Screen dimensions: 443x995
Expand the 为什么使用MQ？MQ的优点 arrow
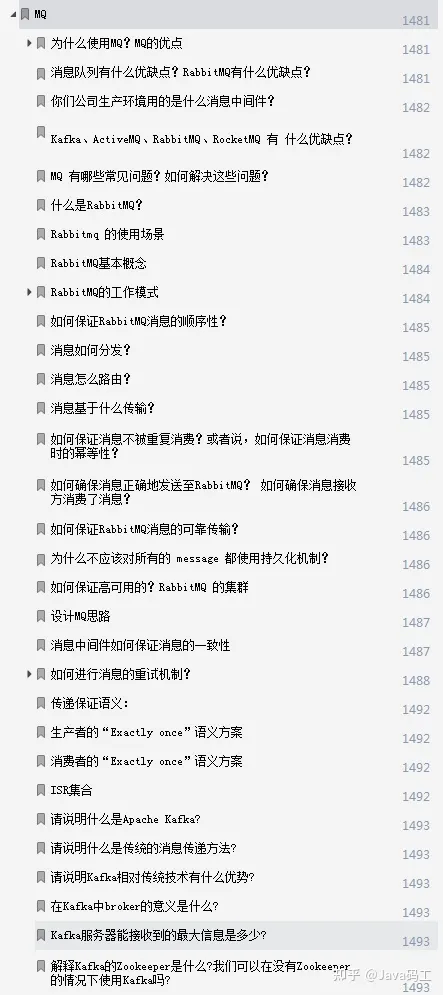29,43
